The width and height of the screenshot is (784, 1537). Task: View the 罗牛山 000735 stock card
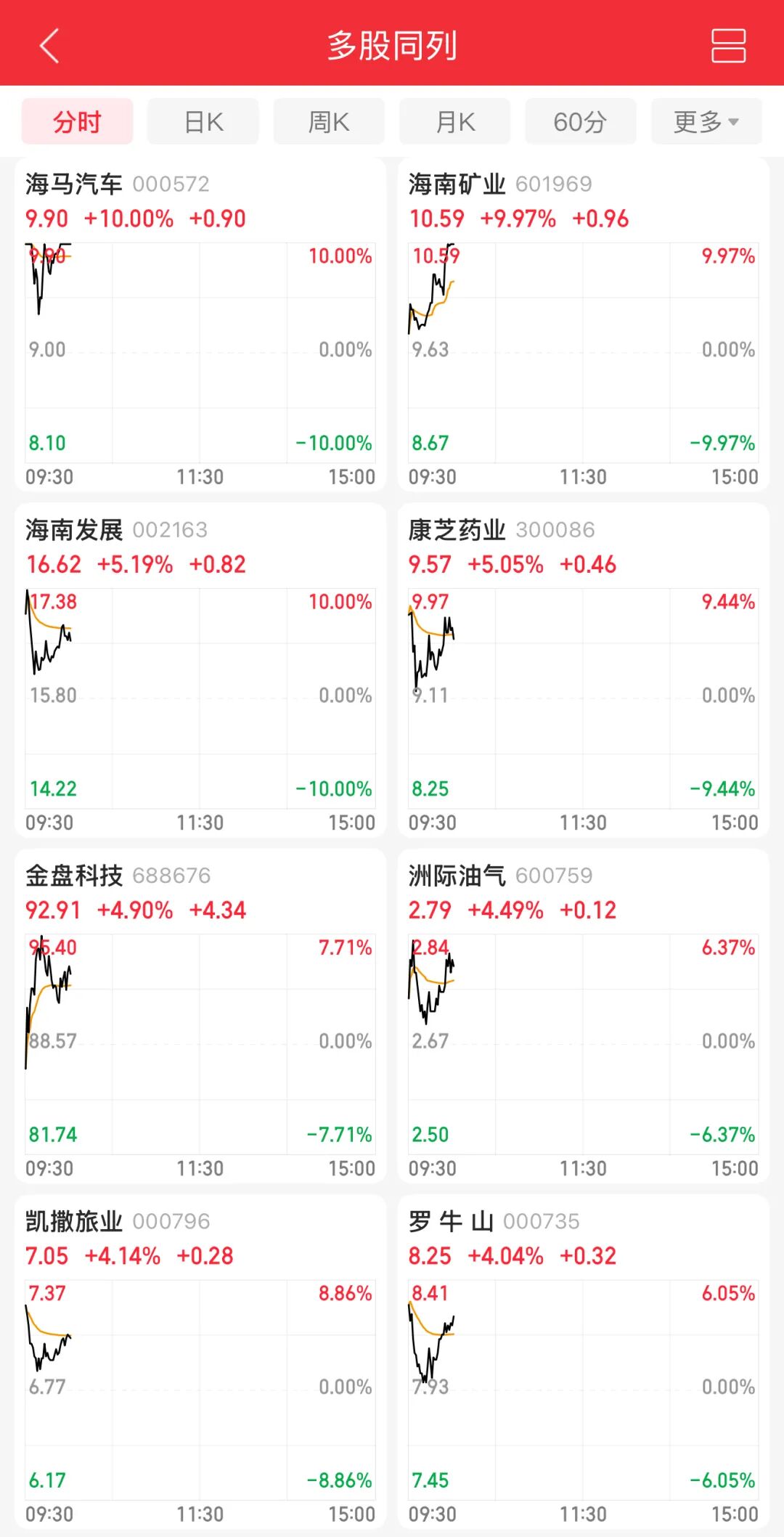pyautogui.click(x=583, y=1361)
